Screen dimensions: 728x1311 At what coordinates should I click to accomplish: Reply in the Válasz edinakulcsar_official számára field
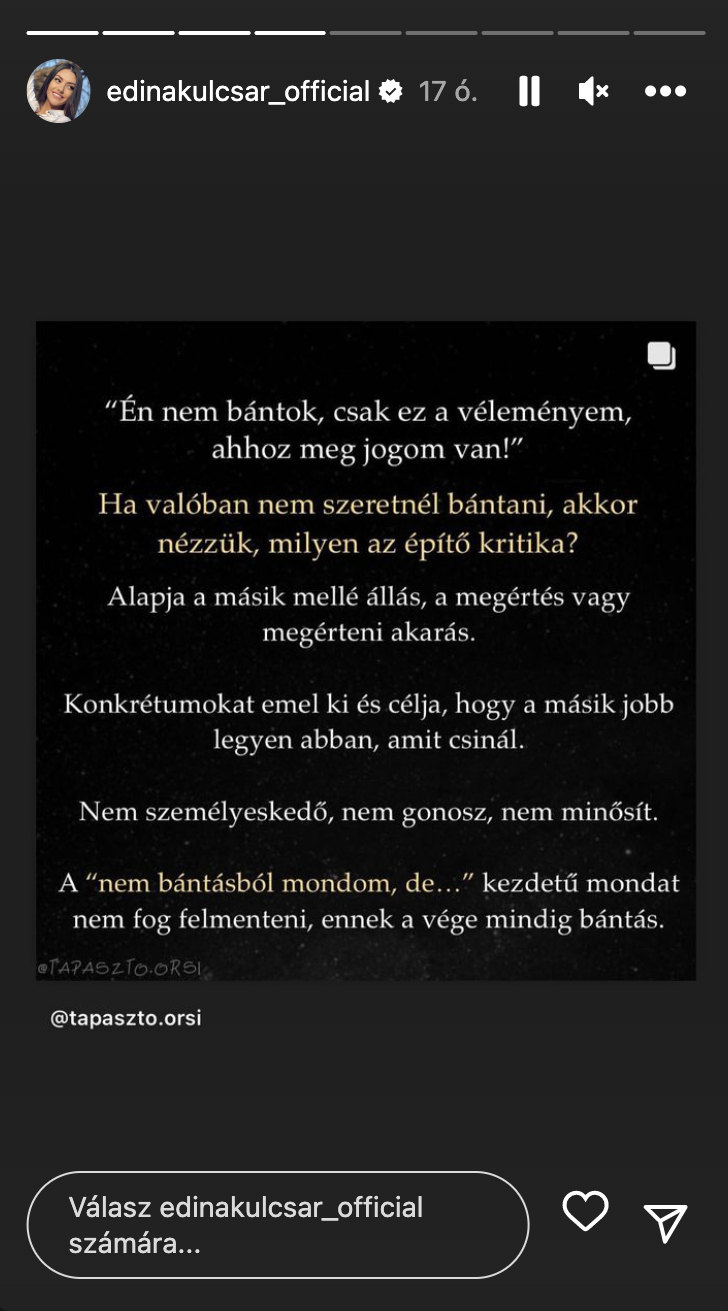point(277,1224)
